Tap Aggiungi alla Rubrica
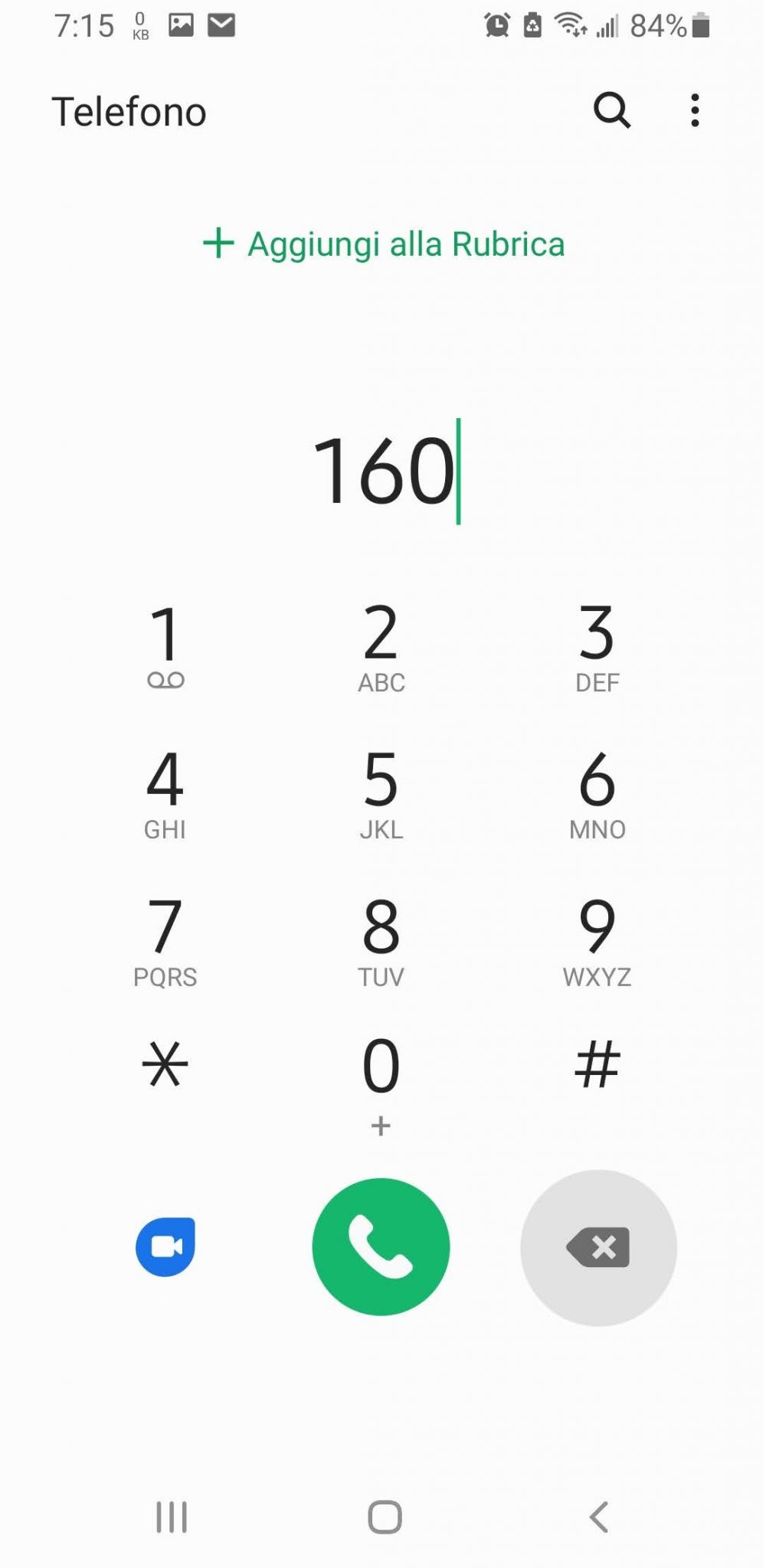 pos(384,244)
